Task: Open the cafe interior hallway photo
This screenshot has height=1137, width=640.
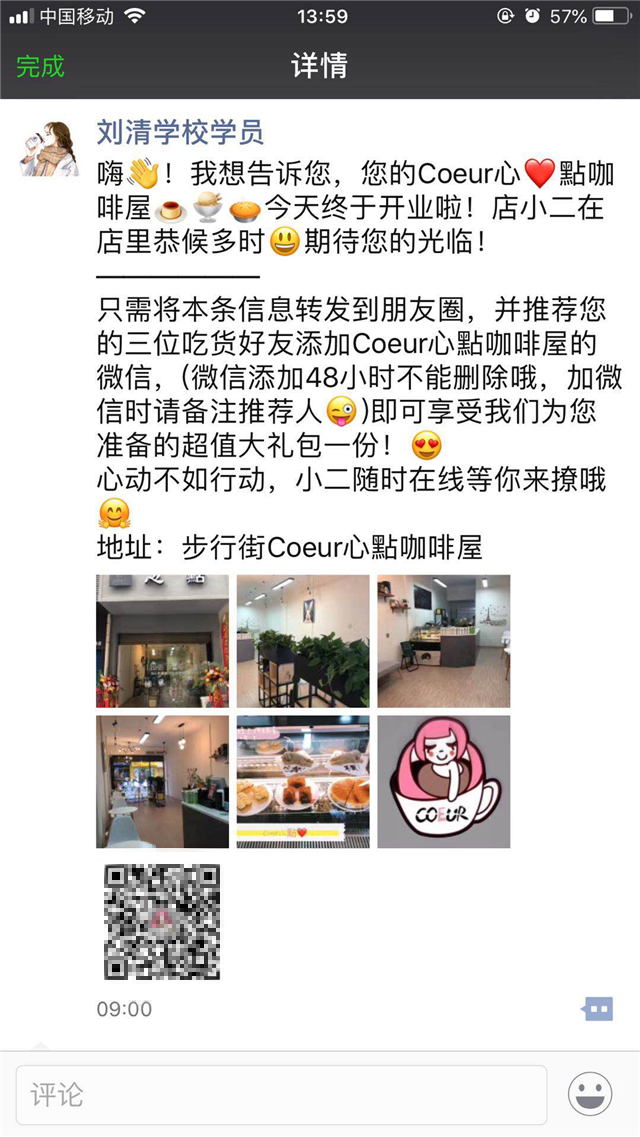Action: tap(162, 781)
